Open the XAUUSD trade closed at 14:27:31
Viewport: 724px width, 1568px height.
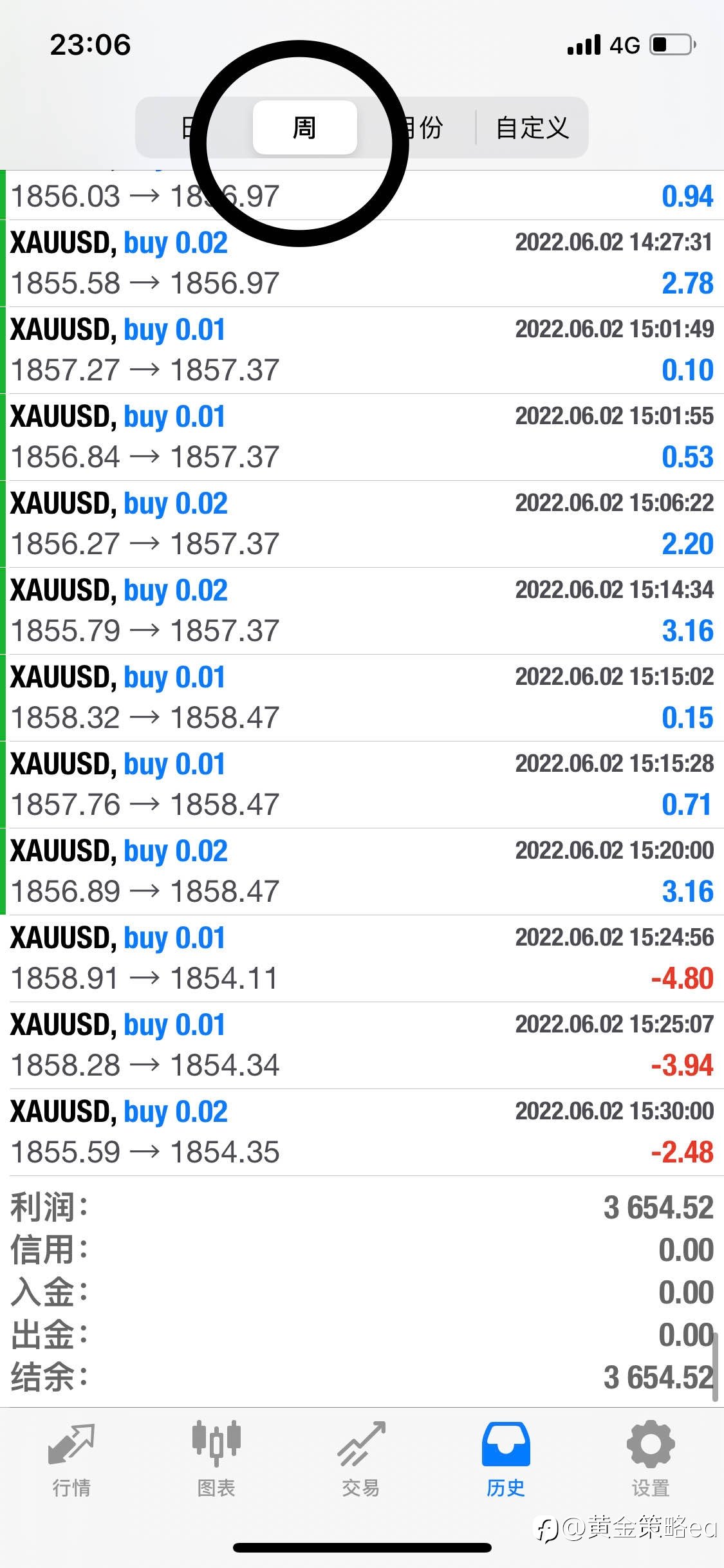pyautogui.click(x=362, y=263)
